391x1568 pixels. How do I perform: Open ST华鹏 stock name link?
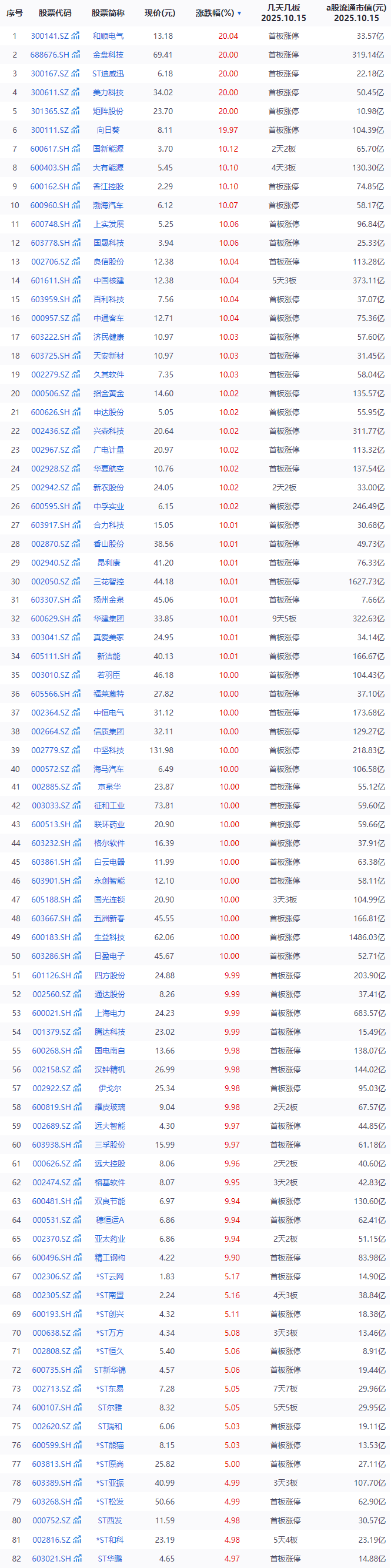(x=110, y=1559)
